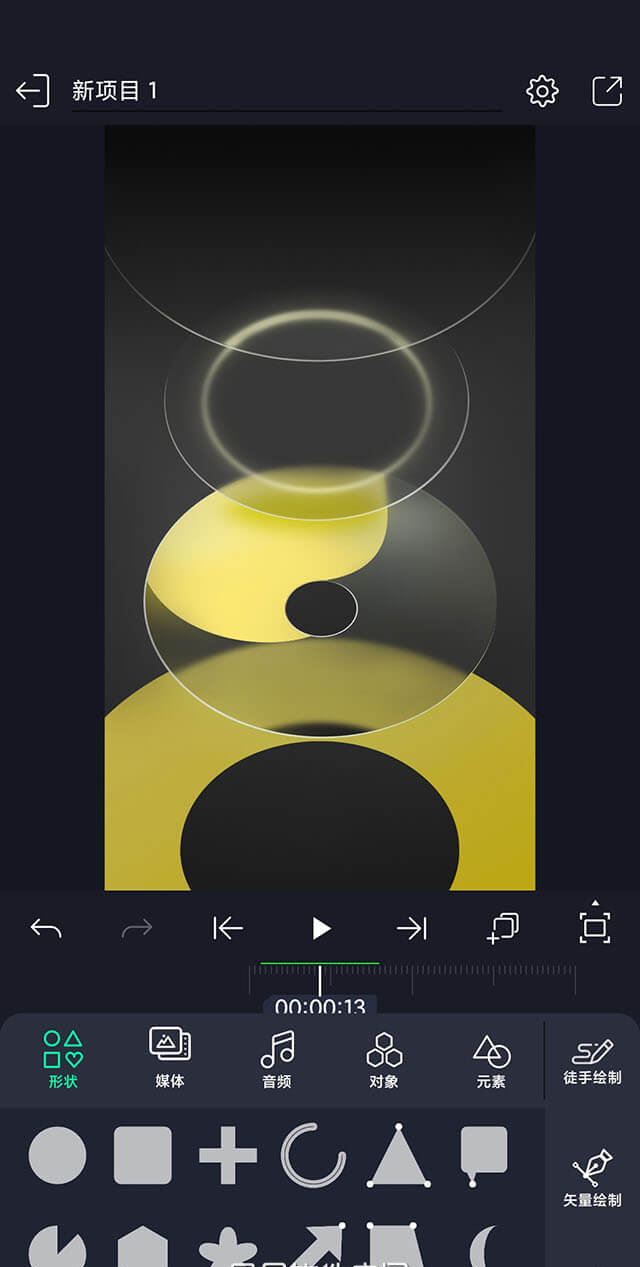Screen dimensions: 640x1267
Task: Undo the last action
Action: pos(46,928)
